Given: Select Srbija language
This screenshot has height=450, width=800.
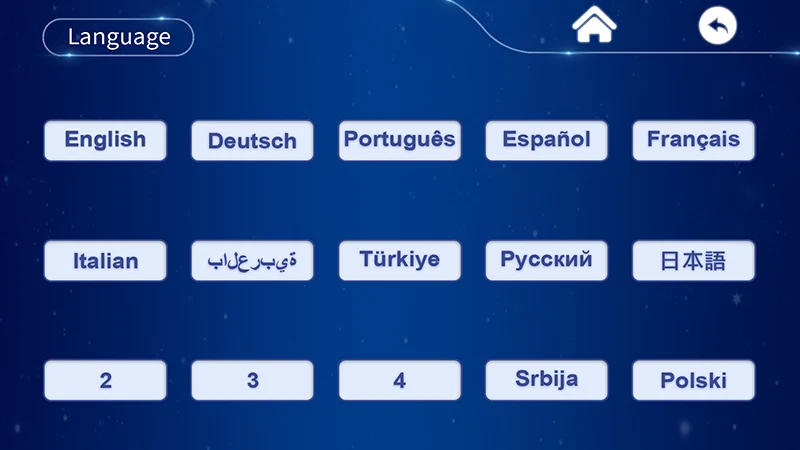Looking at the screenshot, I should point(547,380).
